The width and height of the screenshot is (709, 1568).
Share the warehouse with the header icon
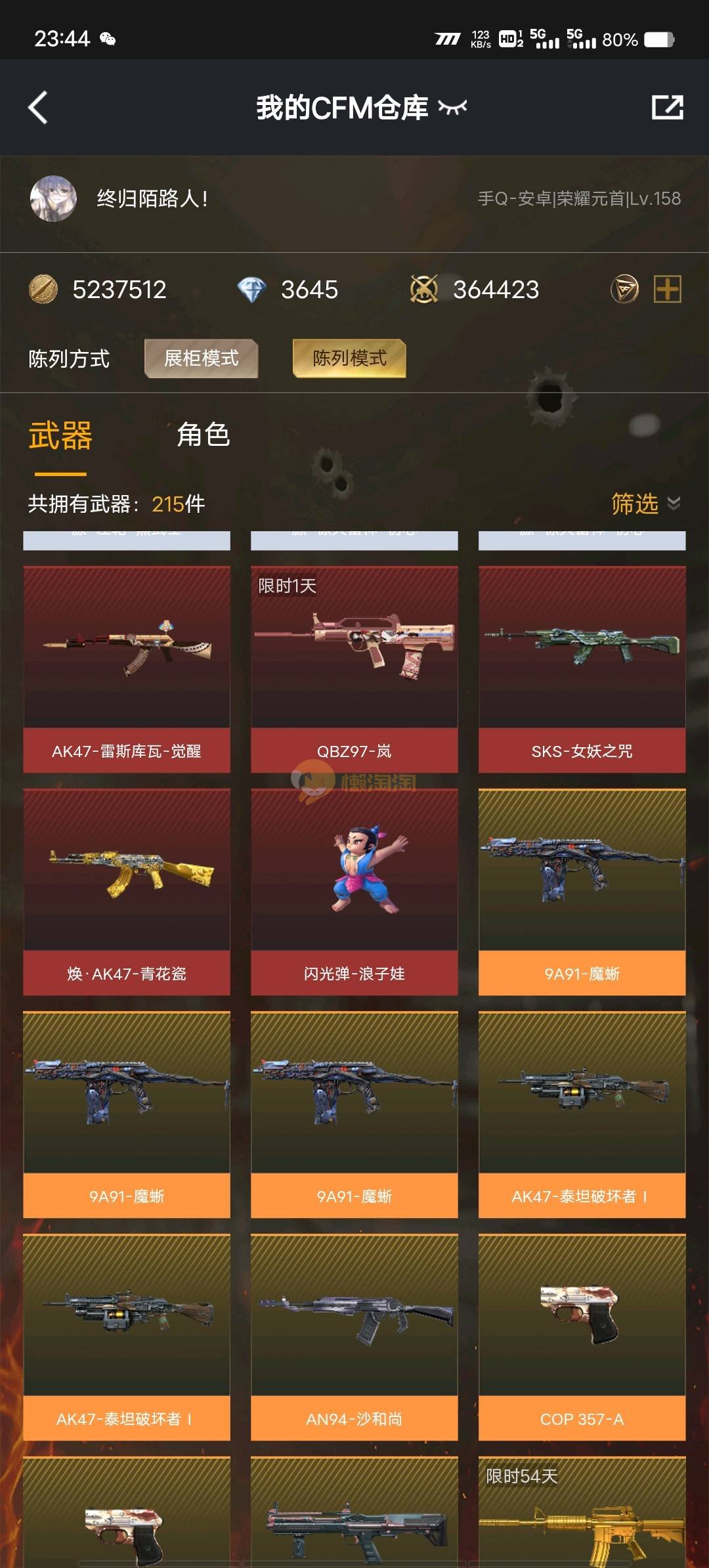point(667,108)
